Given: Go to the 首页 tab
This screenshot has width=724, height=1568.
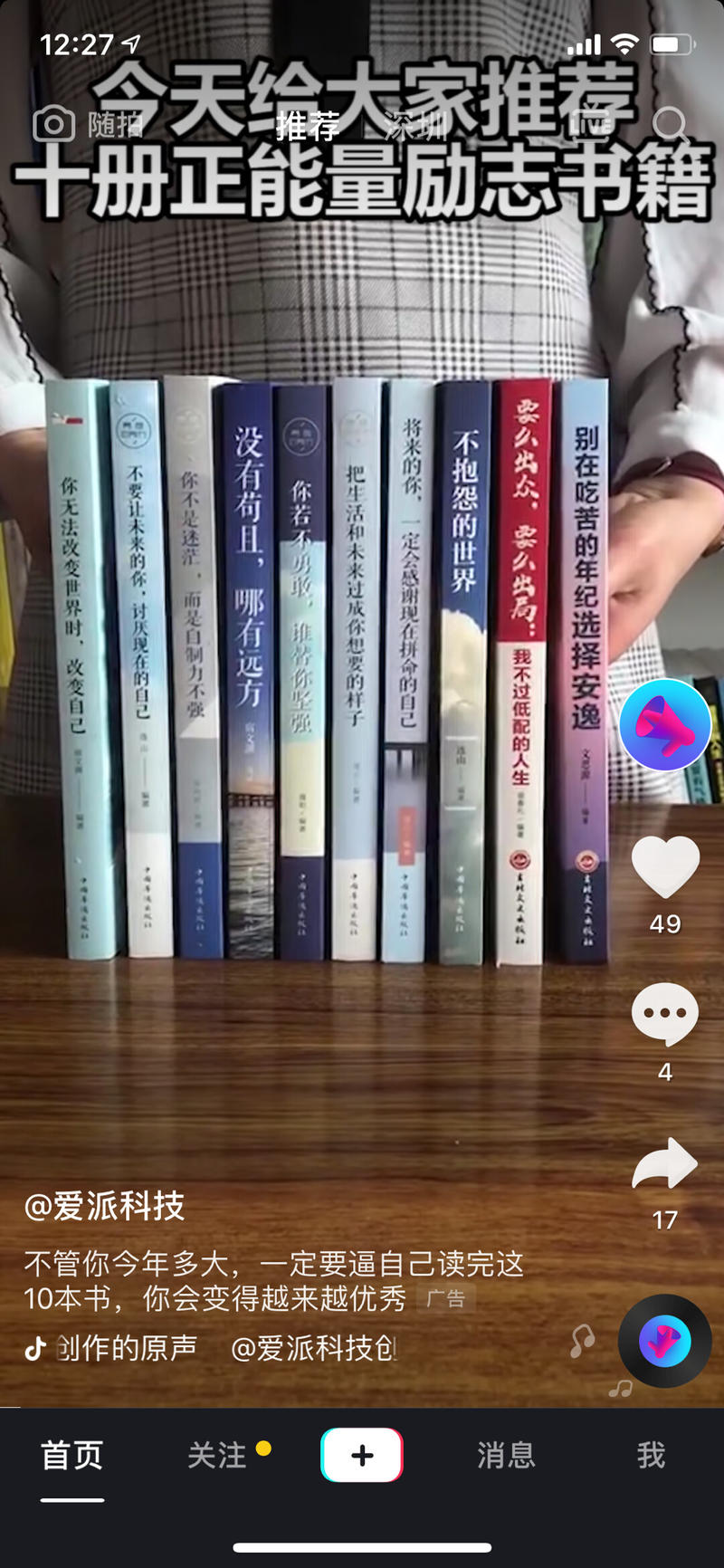Looking at the screenshot, I should point(72,1455).
